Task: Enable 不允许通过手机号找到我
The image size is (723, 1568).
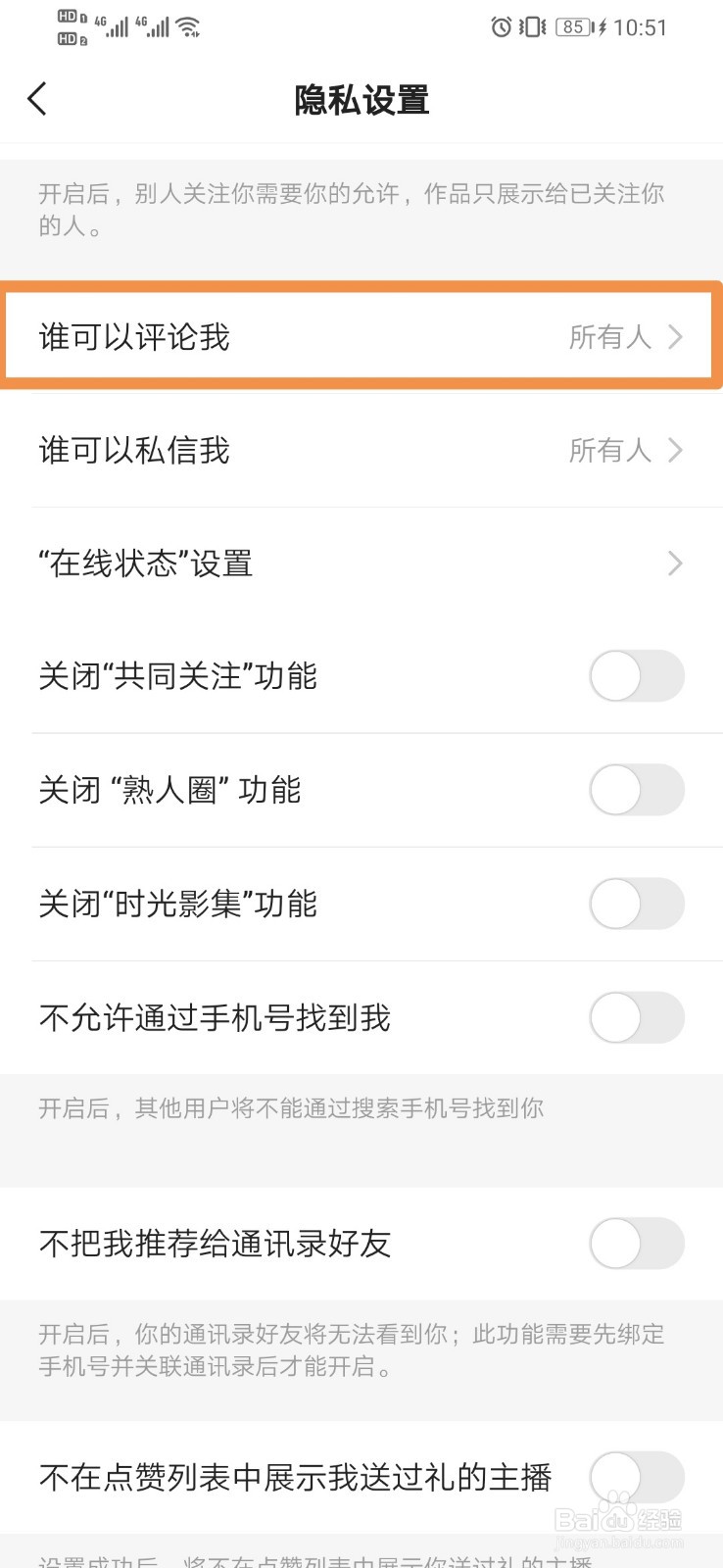Action: click(x=637, y=1018)
